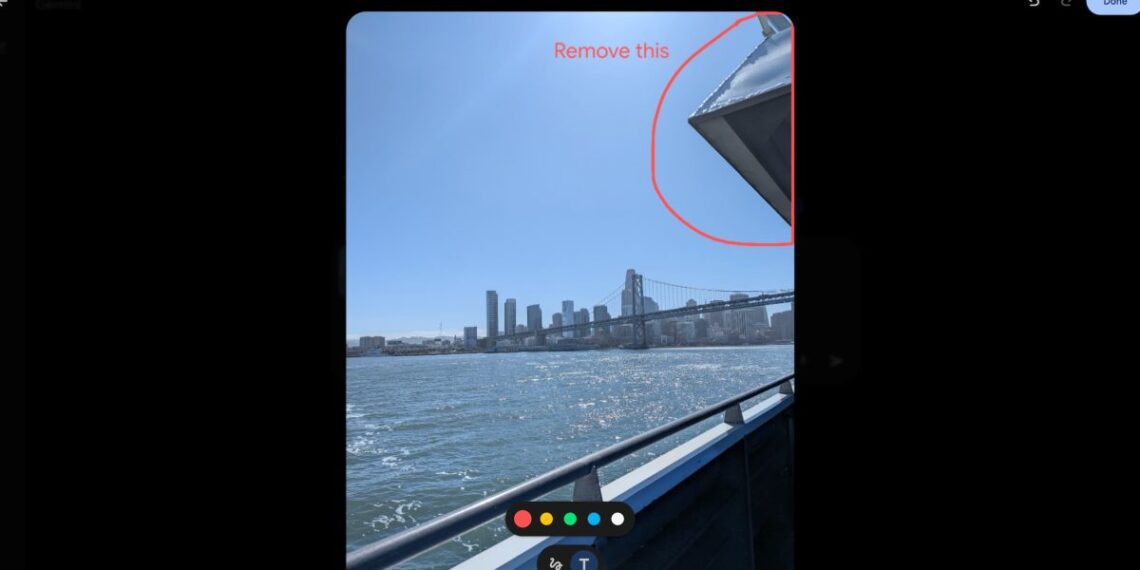
Task: Select the red color swatch
Action: coord(522,519)
